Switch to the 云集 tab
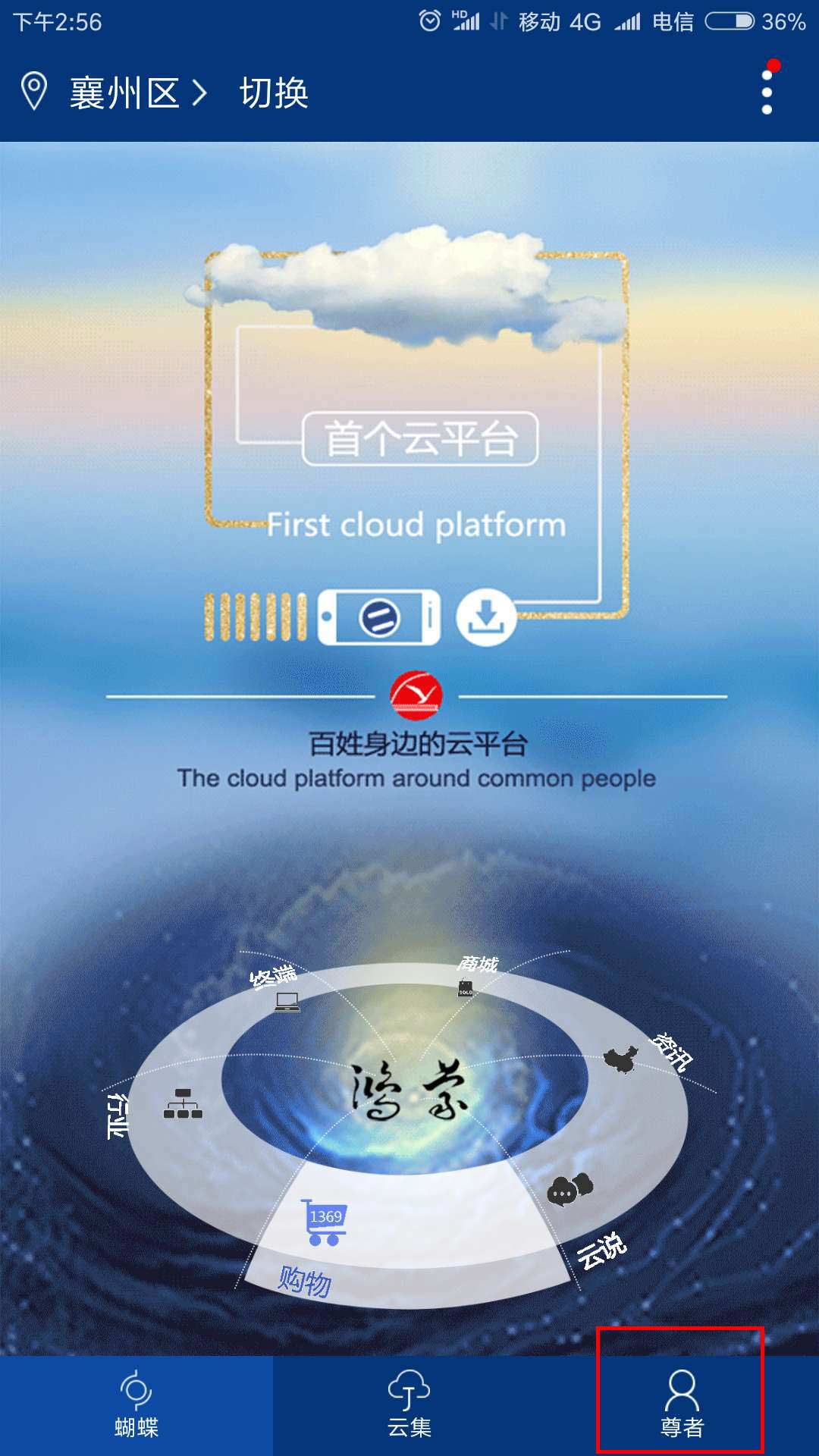Viewport: 819px width, 1456px height. click(x=409, y=1405)
